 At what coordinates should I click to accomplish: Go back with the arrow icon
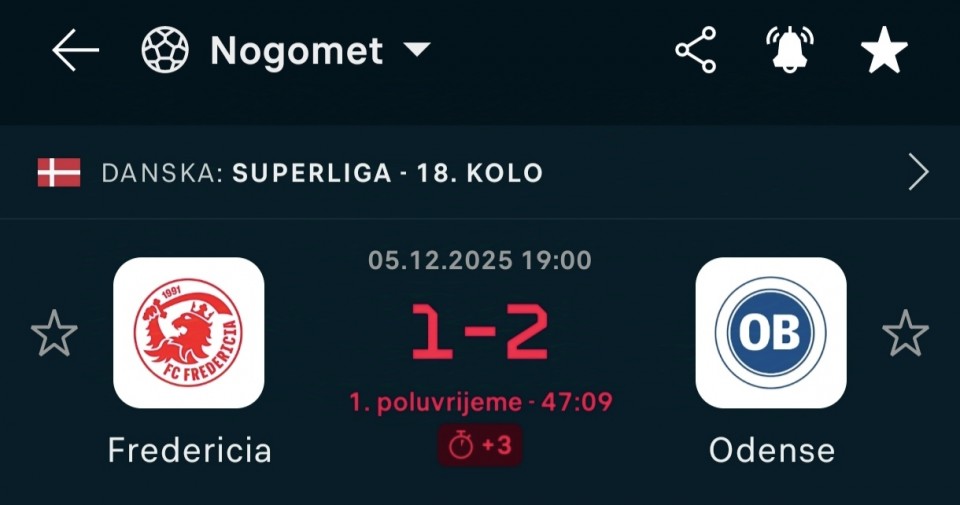[x=76, y=50]
